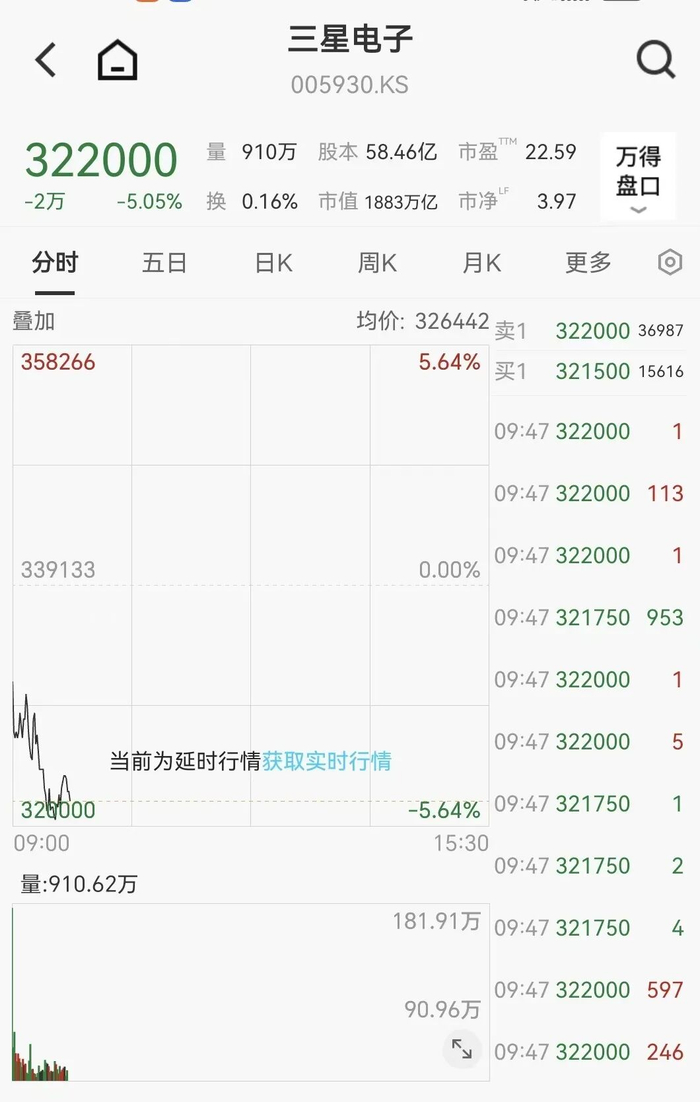Tap the 获取实时行情 link
The image size is (700, 1102).
pyautogui.click(x=327, y=761)
